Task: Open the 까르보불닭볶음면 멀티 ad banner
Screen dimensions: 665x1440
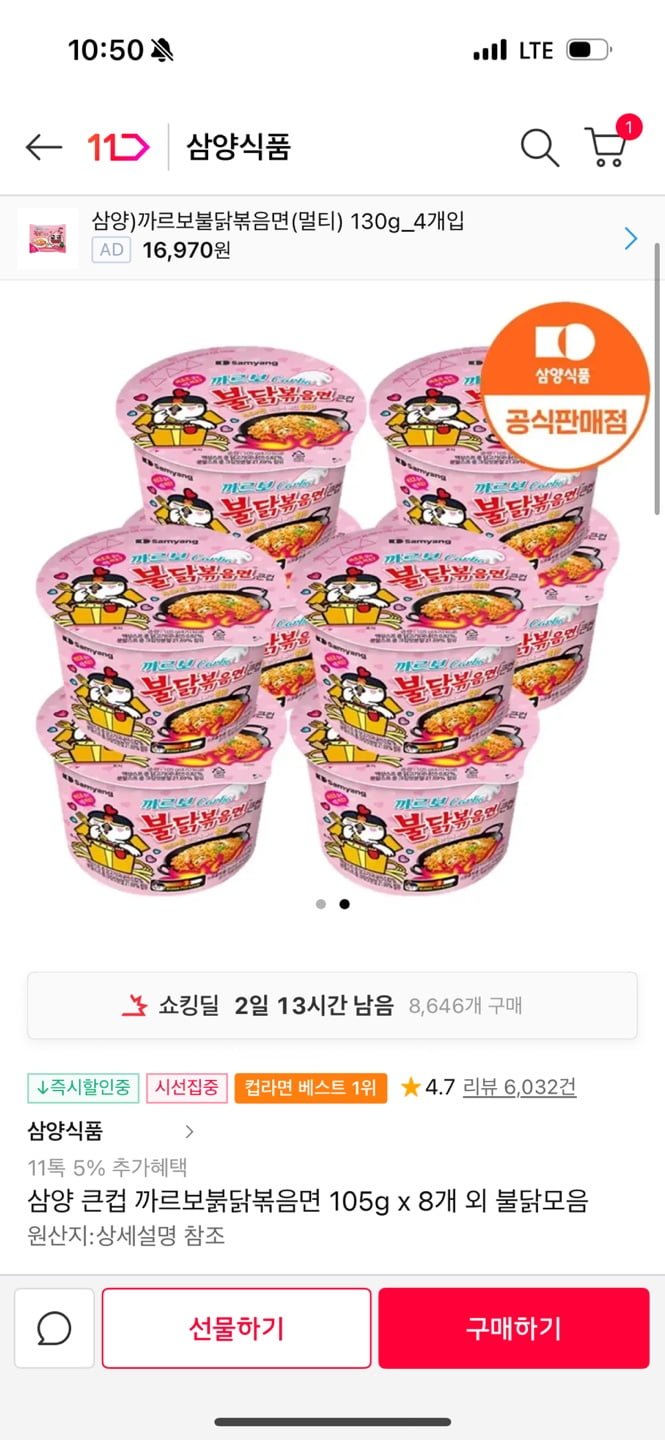Action: pos(332,237)
